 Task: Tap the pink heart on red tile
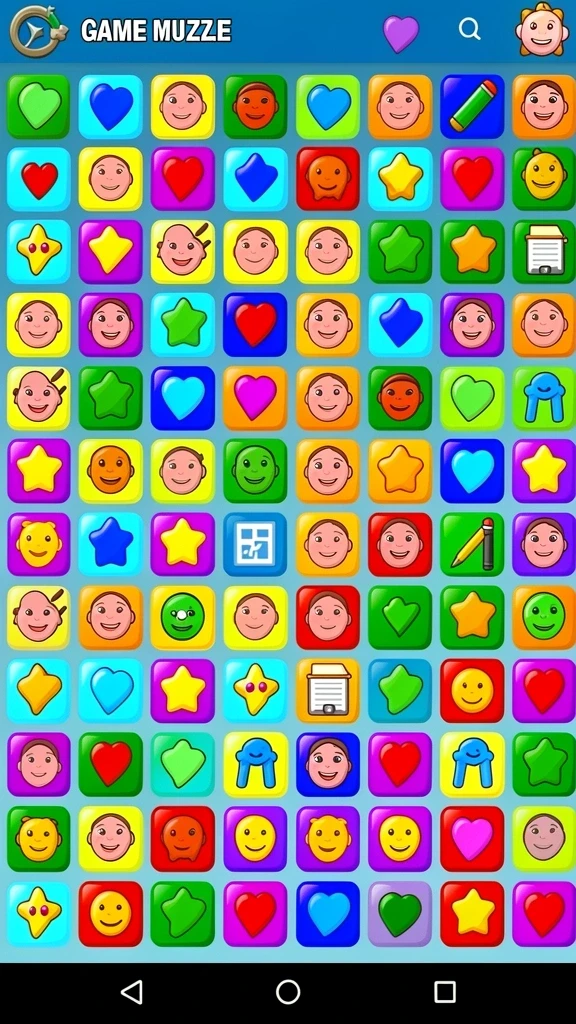pyautogui.click(x=472, y=838)
